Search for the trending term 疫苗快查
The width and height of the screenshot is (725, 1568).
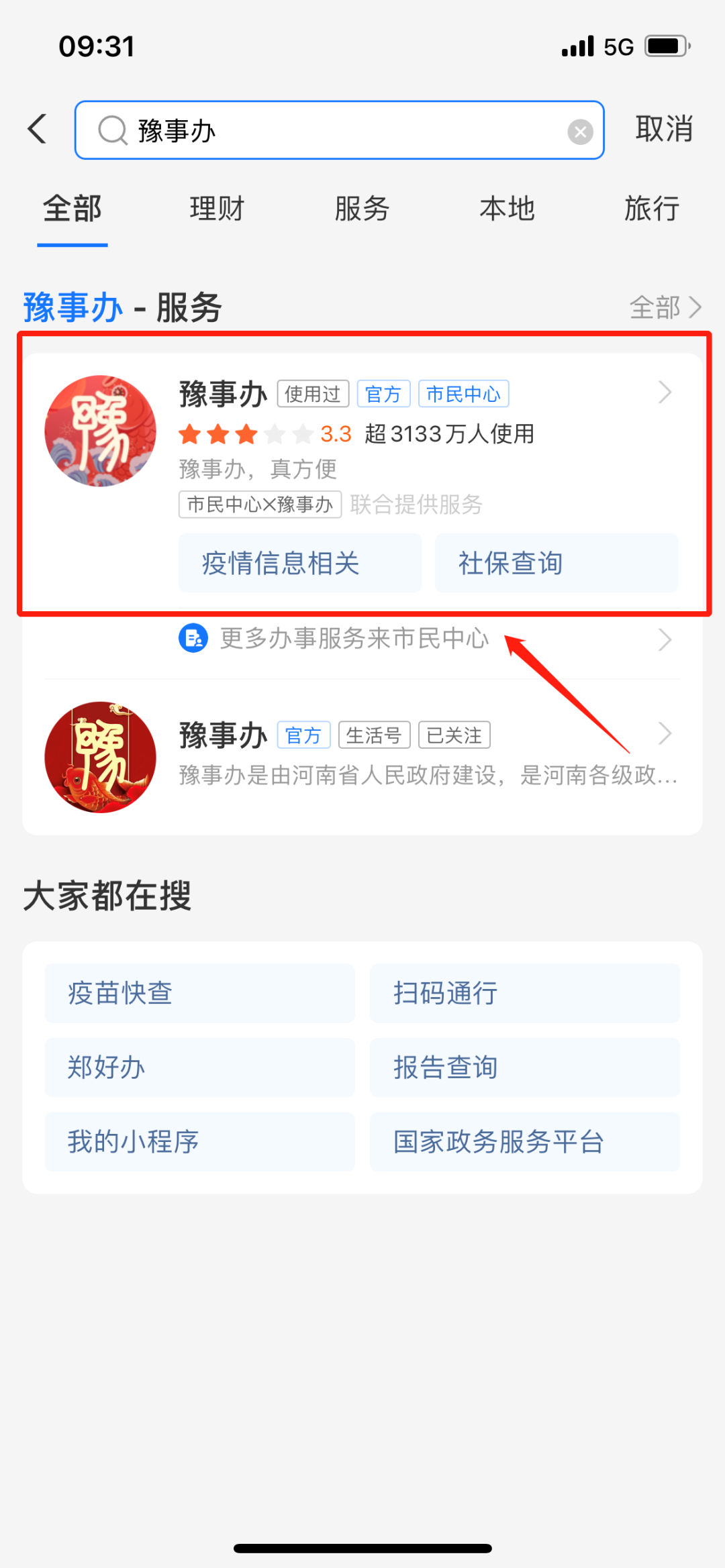[x=199, y=993]
